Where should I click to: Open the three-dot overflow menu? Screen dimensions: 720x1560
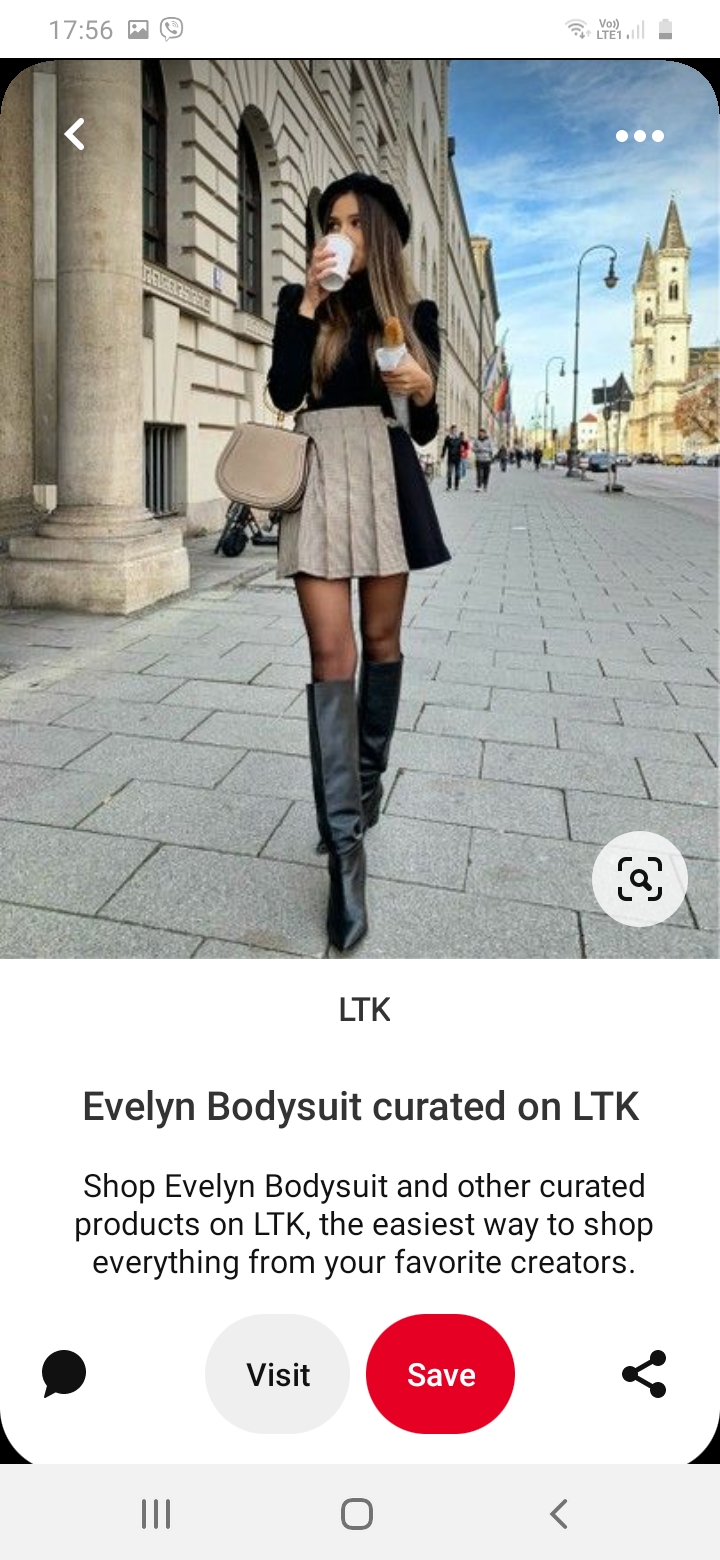pyautogui.click(x=639, y=136)
